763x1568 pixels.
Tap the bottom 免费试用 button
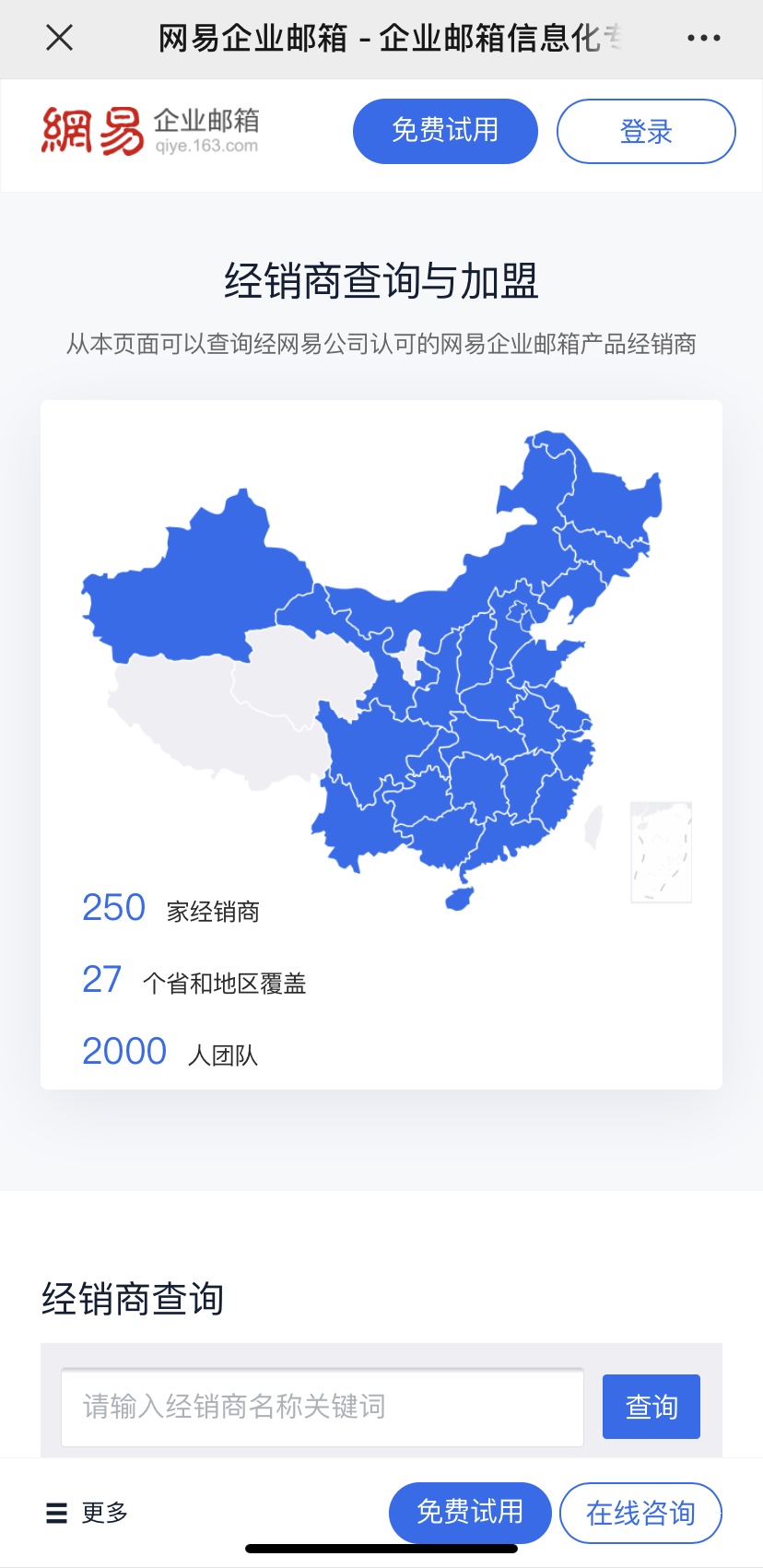pos(469,1512)
